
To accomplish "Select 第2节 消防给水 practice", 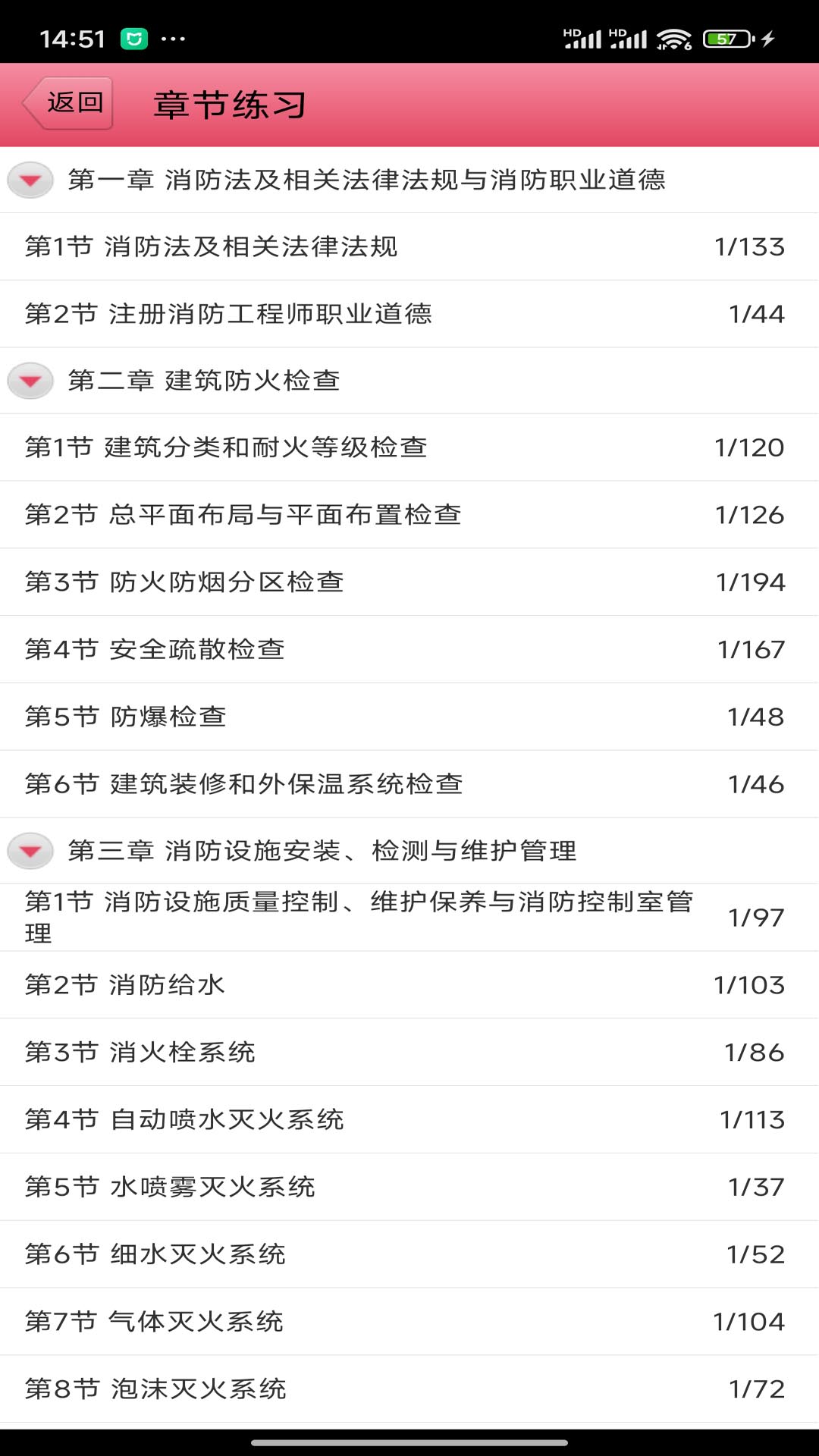I will click(303, 984).
